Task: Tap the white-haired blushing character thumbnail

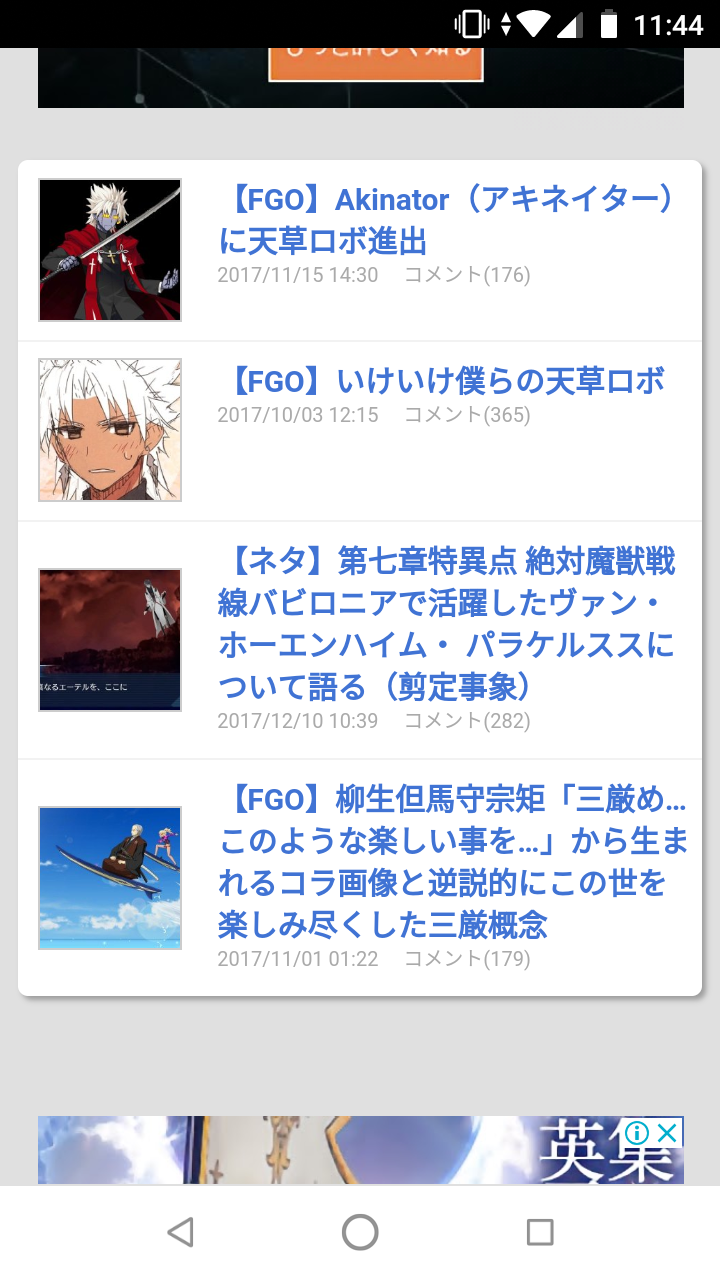Action: click(110, 430)
